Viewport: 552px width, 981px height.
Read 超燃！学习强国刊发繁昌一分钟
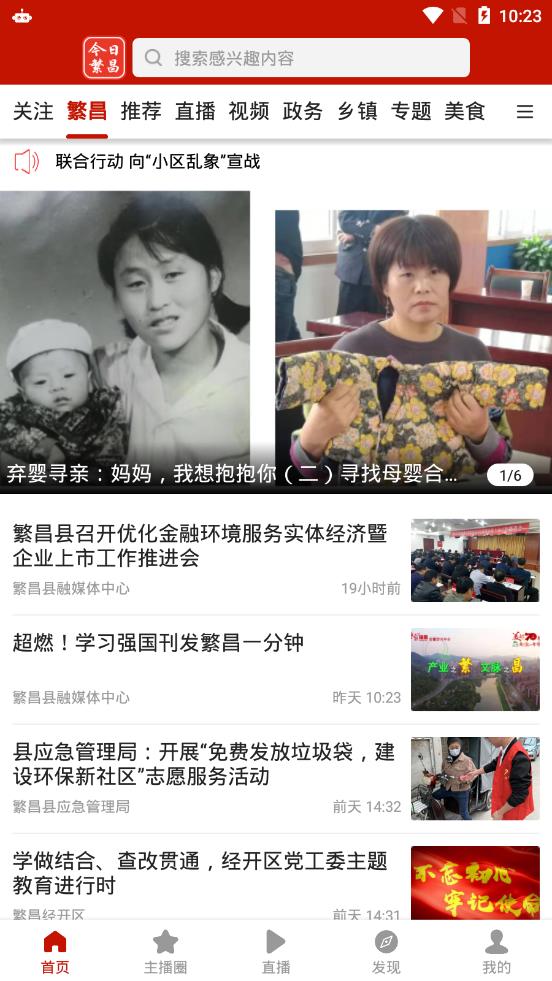276,669
